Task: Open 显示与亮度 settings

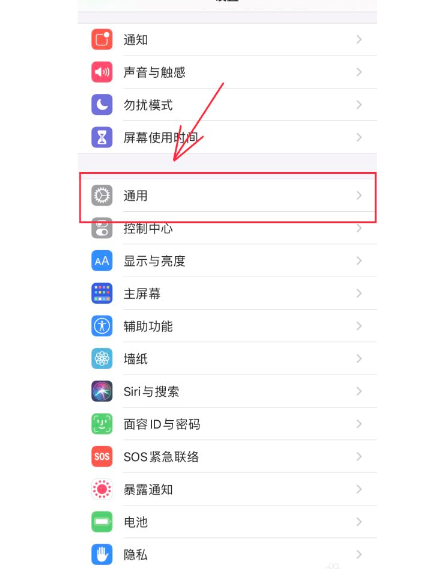Action: 227,261
